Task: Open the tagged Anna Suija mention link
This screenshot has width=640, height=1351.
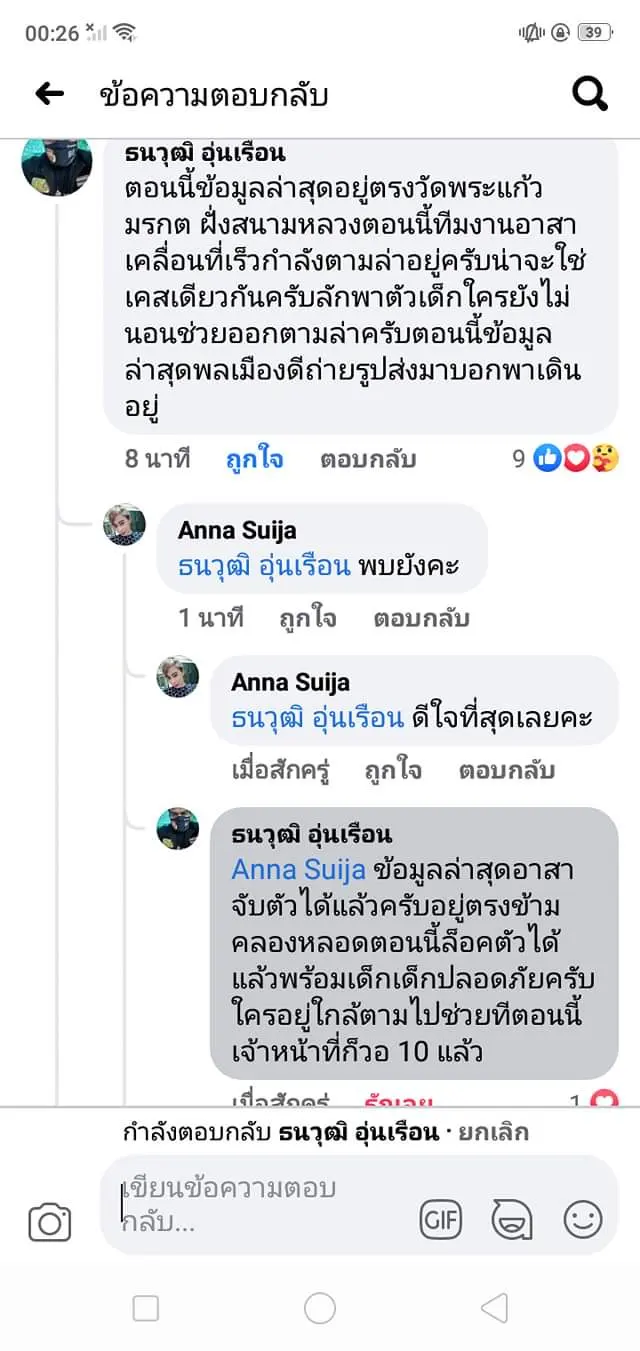Action: click(x=299, y=869)
